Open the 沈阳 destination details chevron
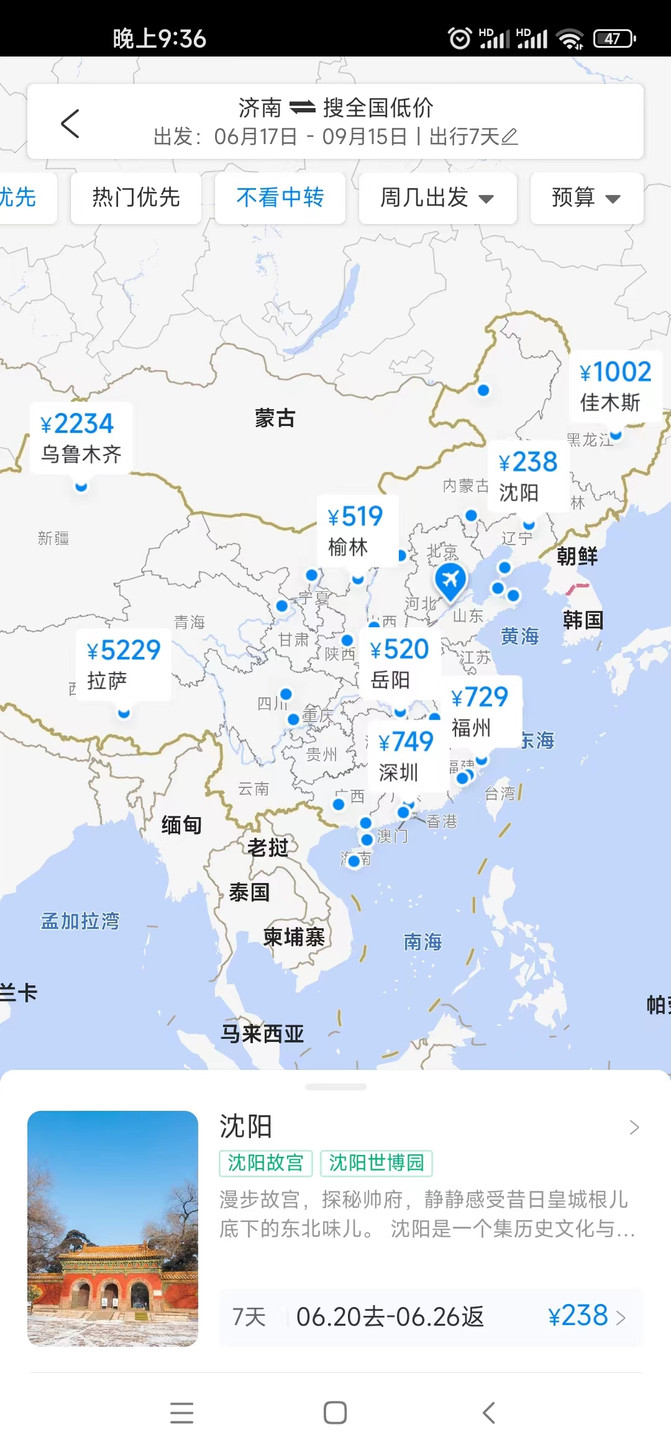The height and width of the screenshot is (1453, 671). click(634, 1128)
